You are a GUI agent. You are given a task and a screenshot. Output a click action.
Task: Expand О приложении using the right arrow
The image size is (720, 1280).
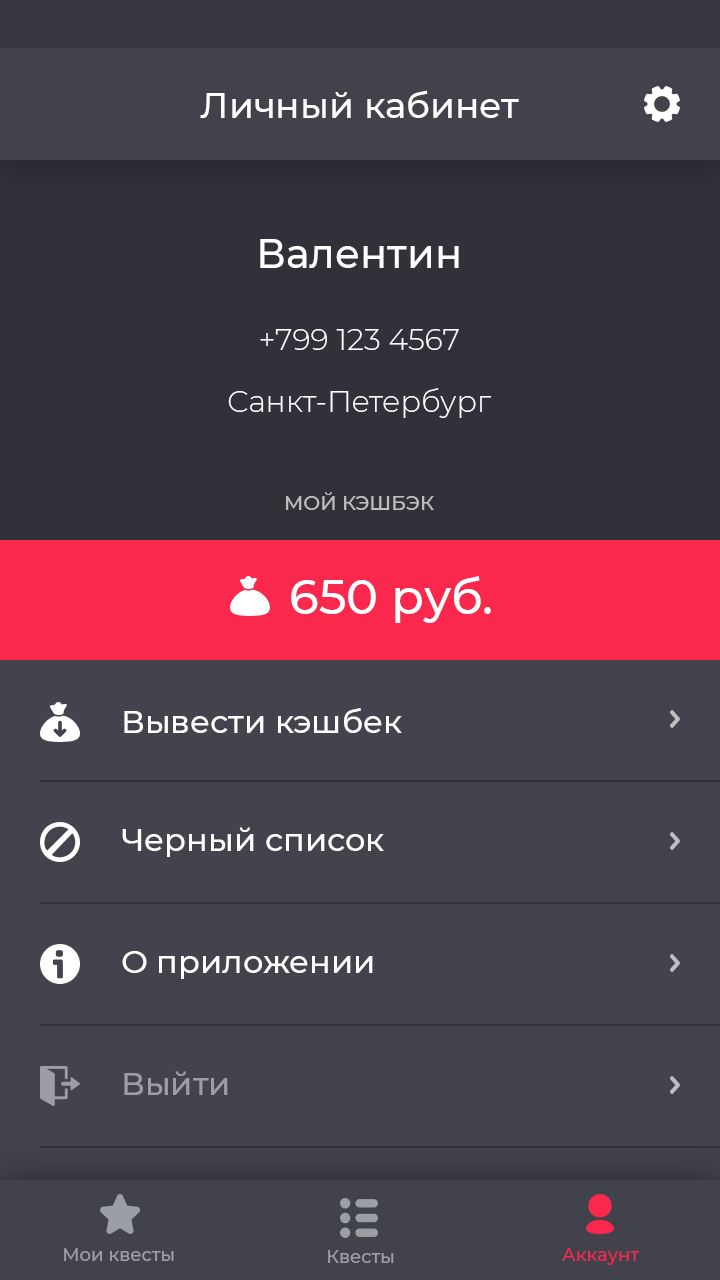(675, 963)
